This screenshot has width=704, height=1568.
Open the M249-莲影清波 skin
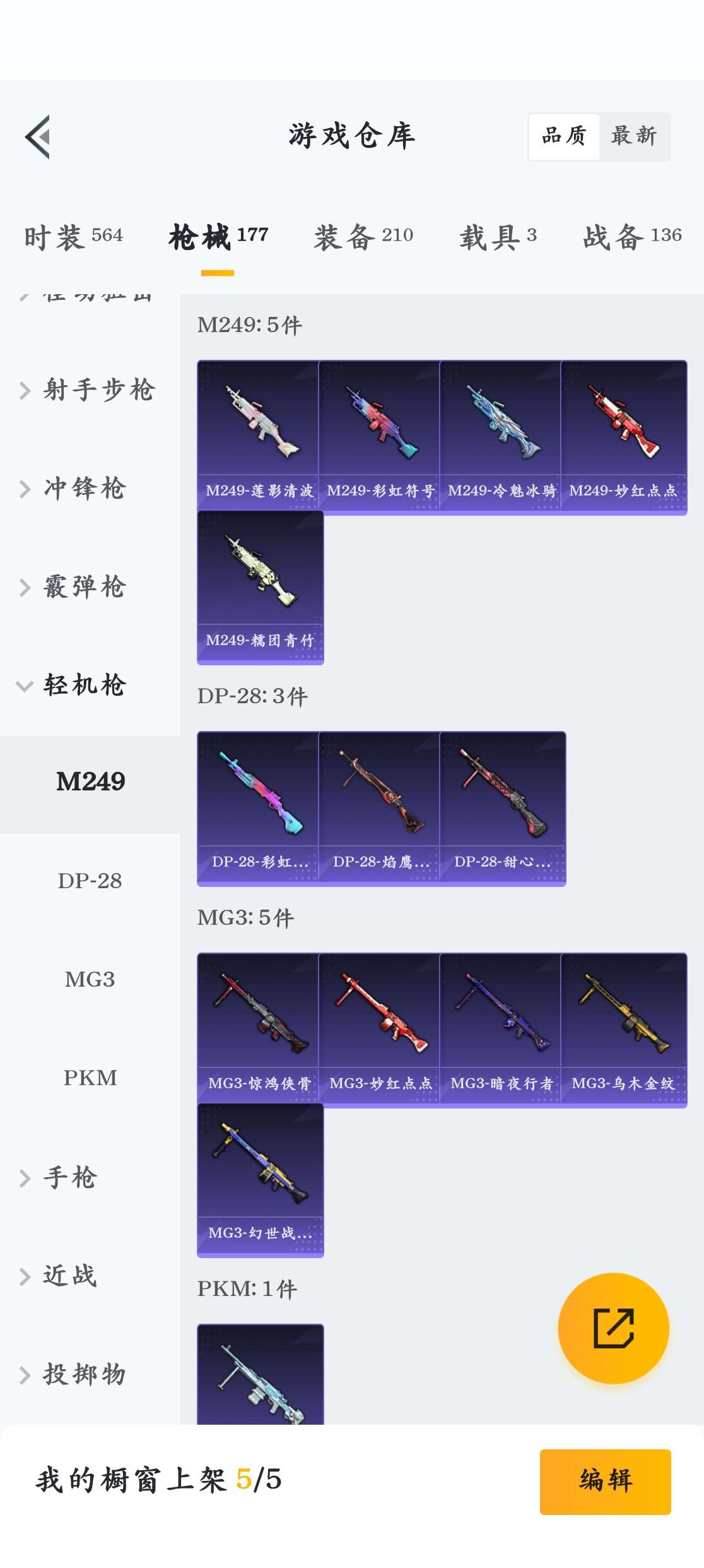[258, 436]
